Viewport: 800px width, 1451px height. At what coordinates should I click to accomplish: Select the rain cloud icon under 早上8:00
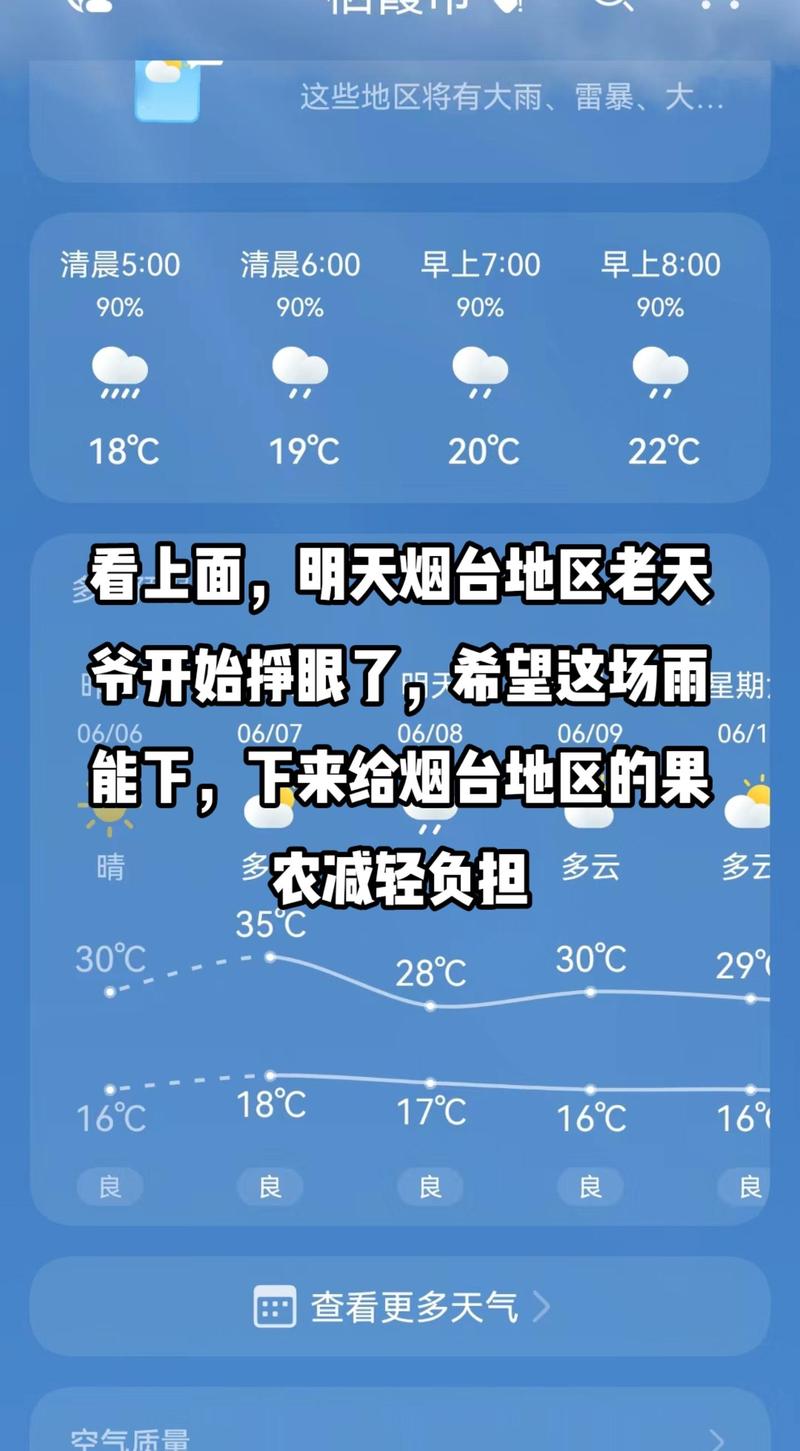point(662,373)
